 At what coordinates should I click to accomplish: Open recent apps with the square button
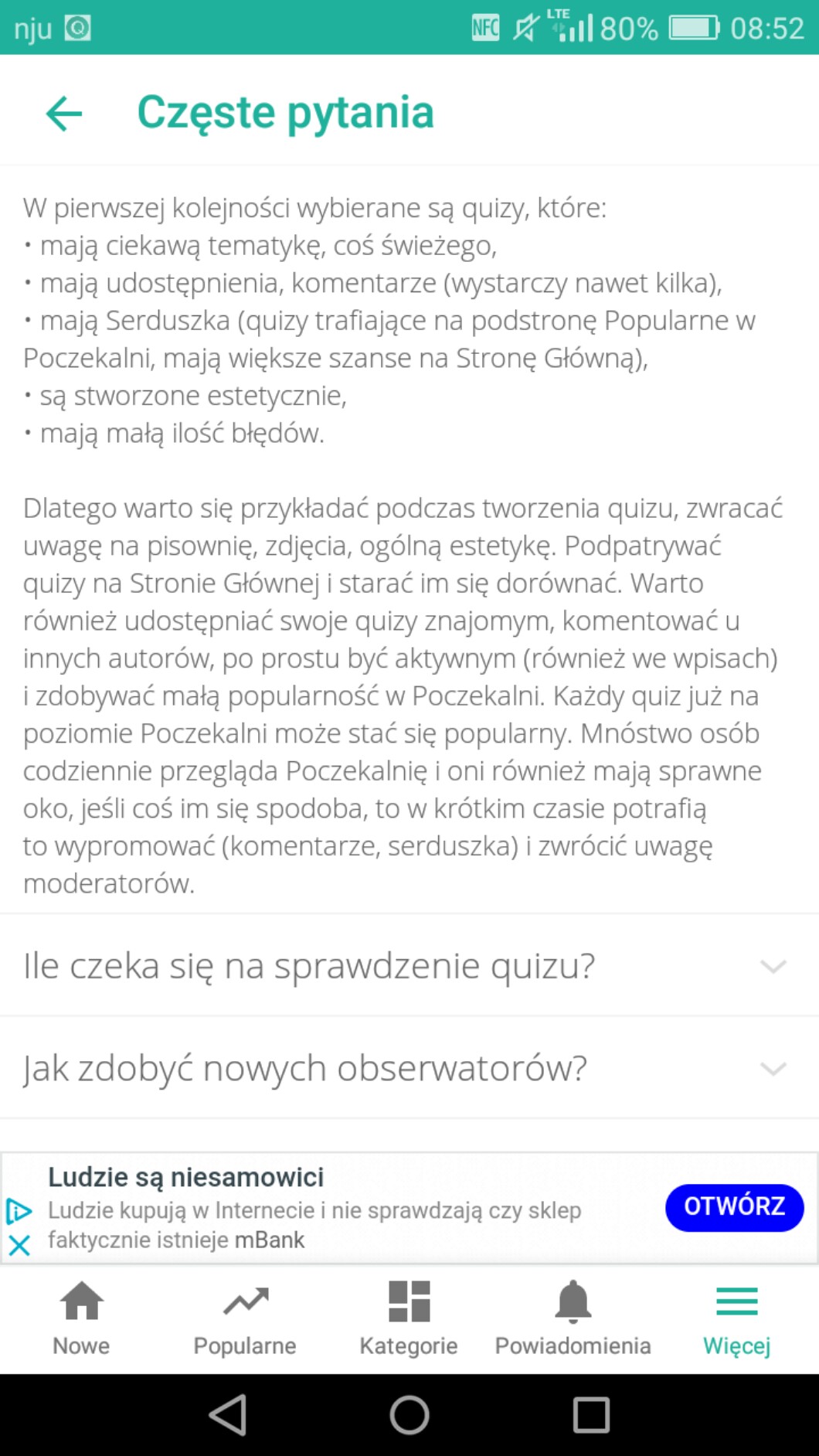click(591, 1415)
